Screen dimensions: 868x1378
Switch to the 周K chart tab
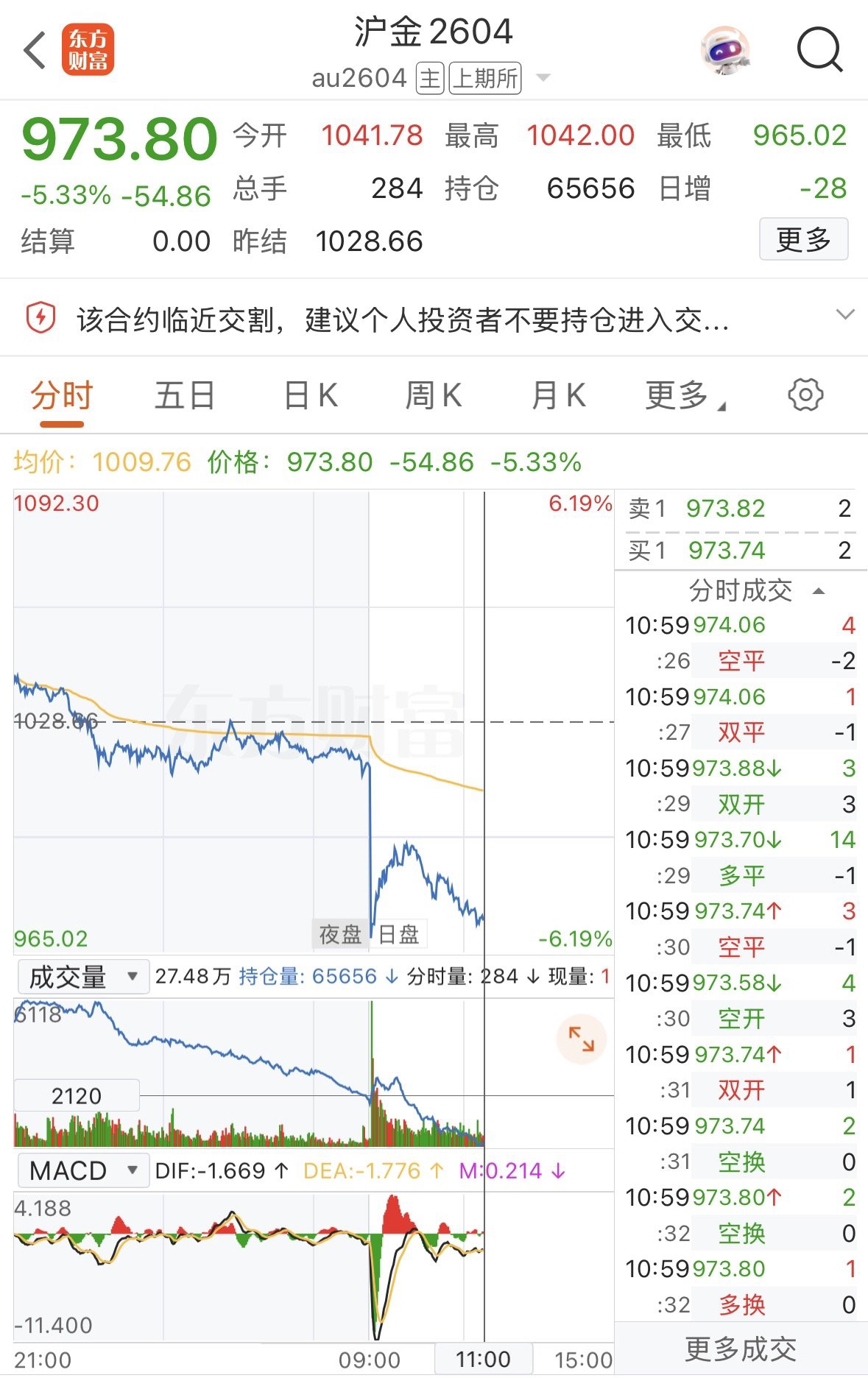tap(434, 396)
